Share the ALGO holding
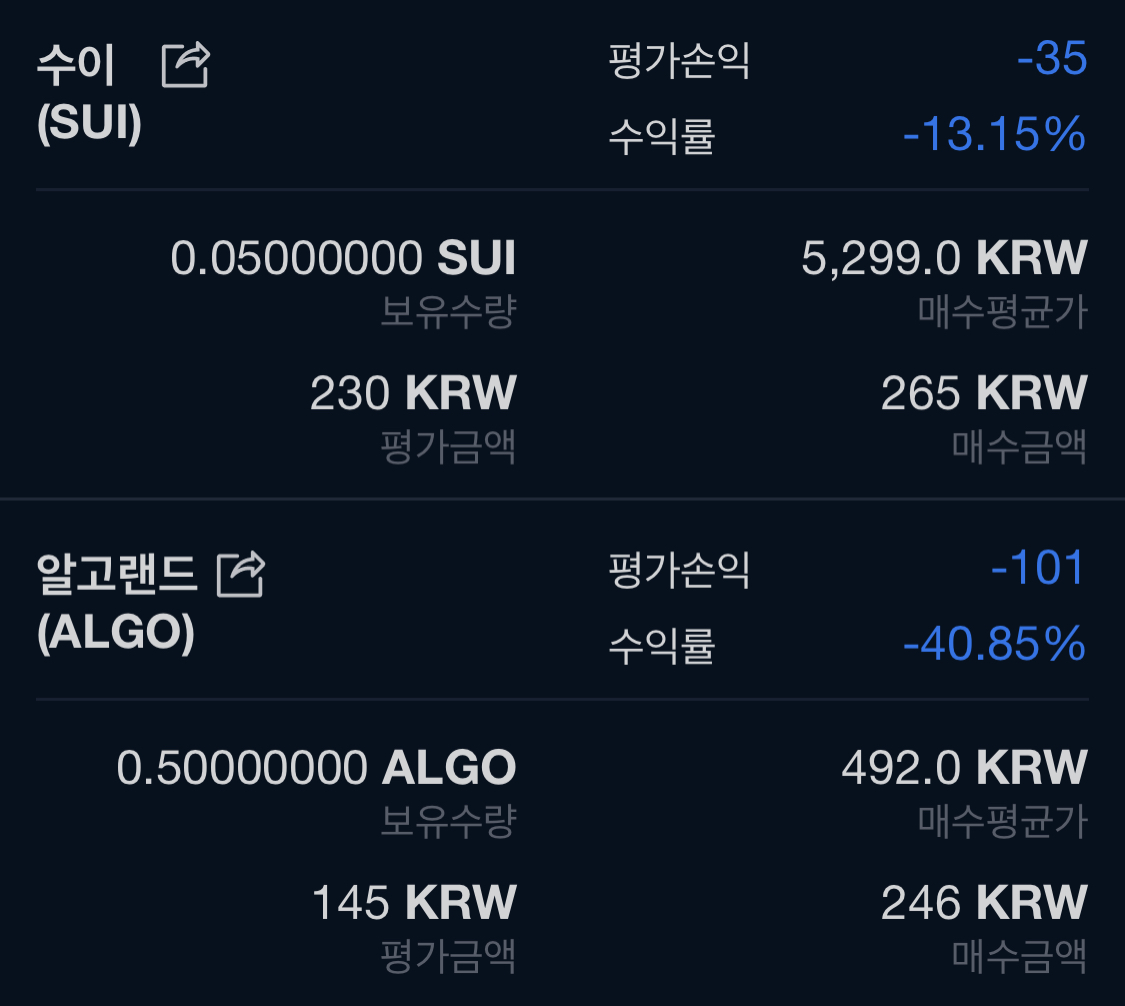Viewport: 1125px width, 1006px height. pyautogui.click(x=240, y=575)
